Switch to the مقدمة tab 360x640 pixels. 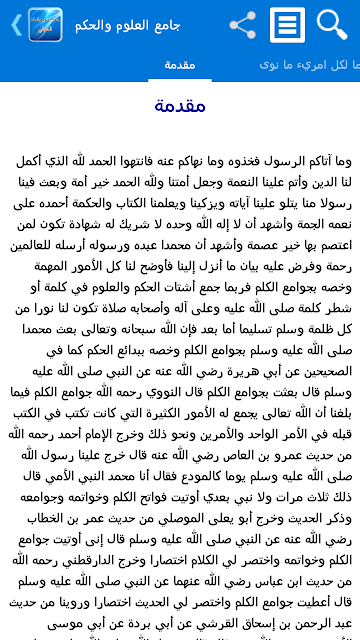pos(180,65)
